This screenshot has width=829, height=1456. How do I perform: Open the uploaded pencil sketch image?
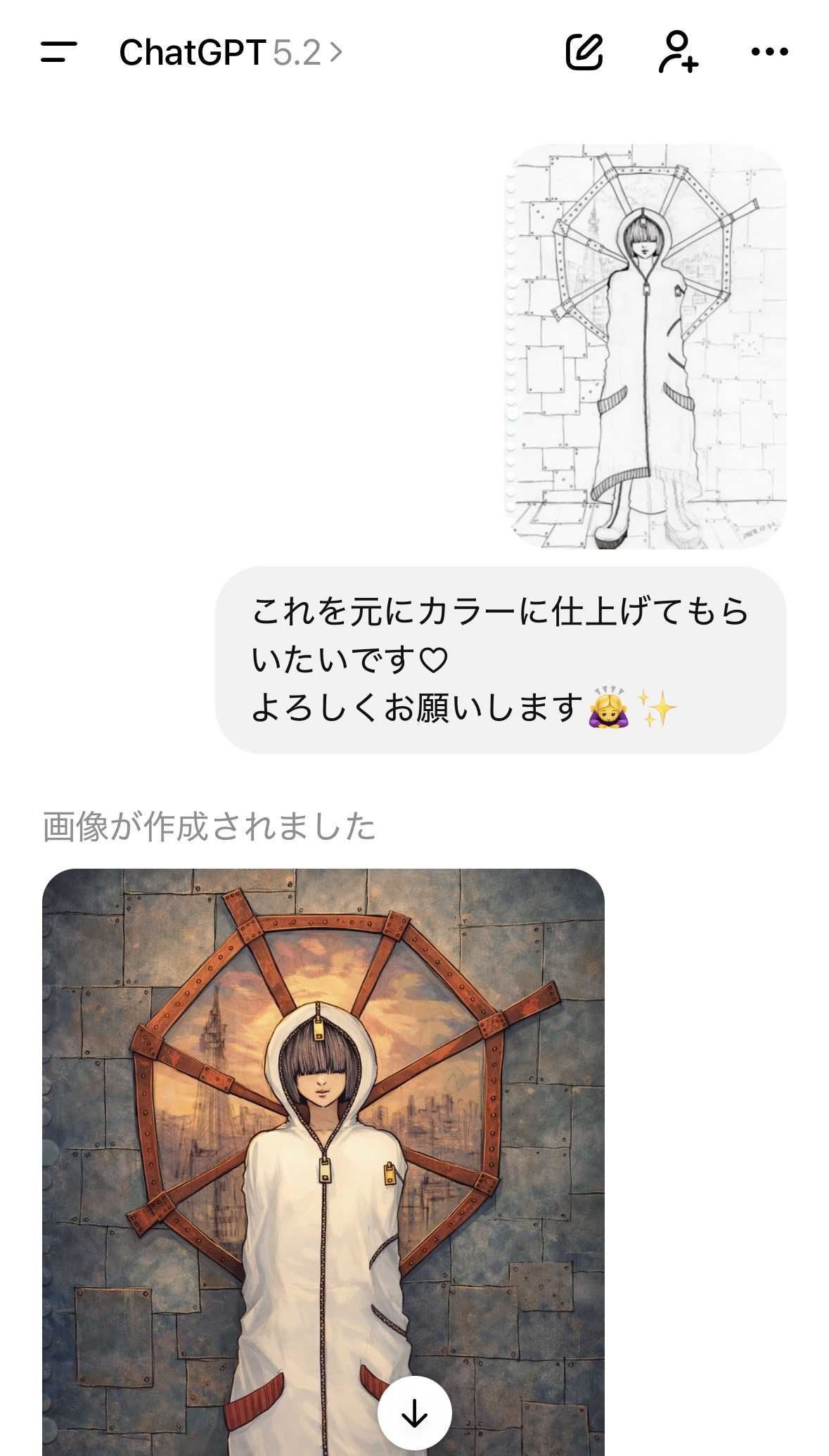645,347
